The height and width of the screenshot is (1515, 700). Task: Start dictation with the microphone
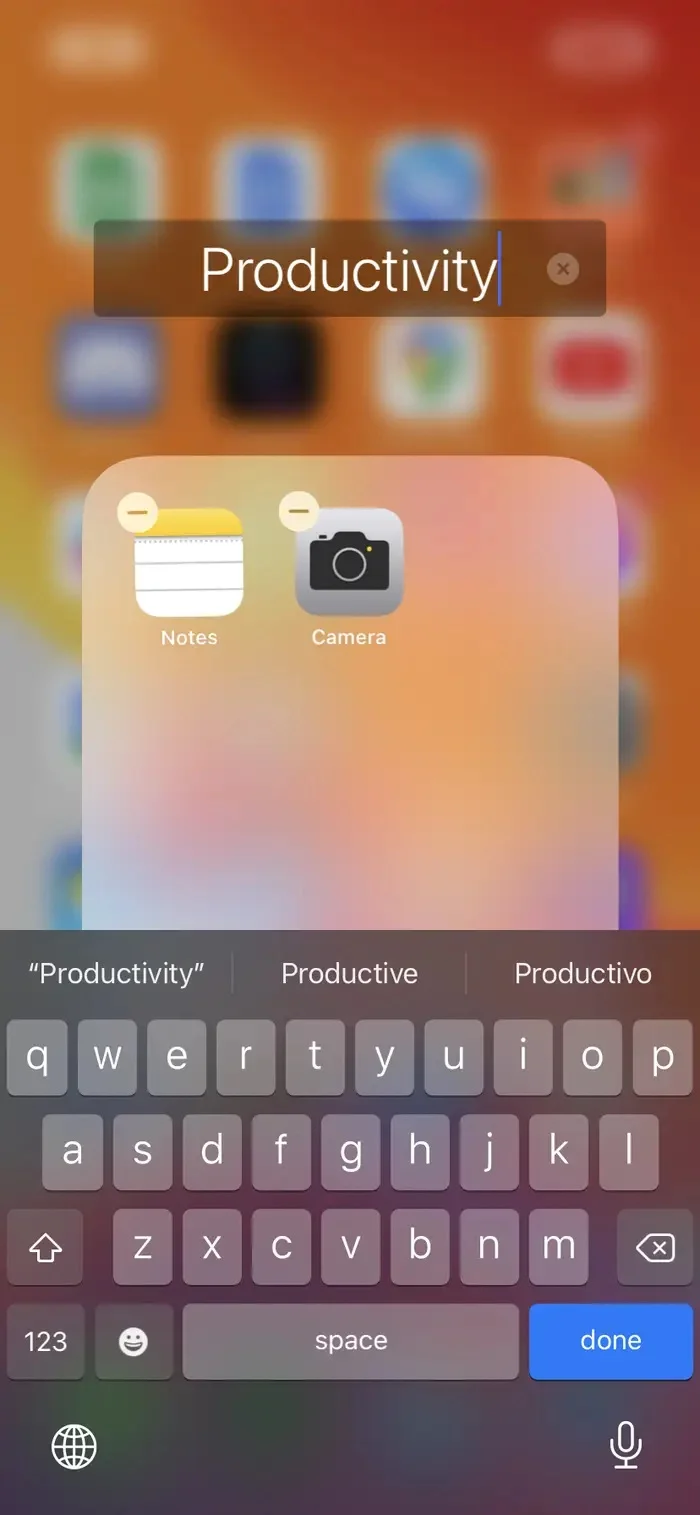click(x=626, y=1446)
